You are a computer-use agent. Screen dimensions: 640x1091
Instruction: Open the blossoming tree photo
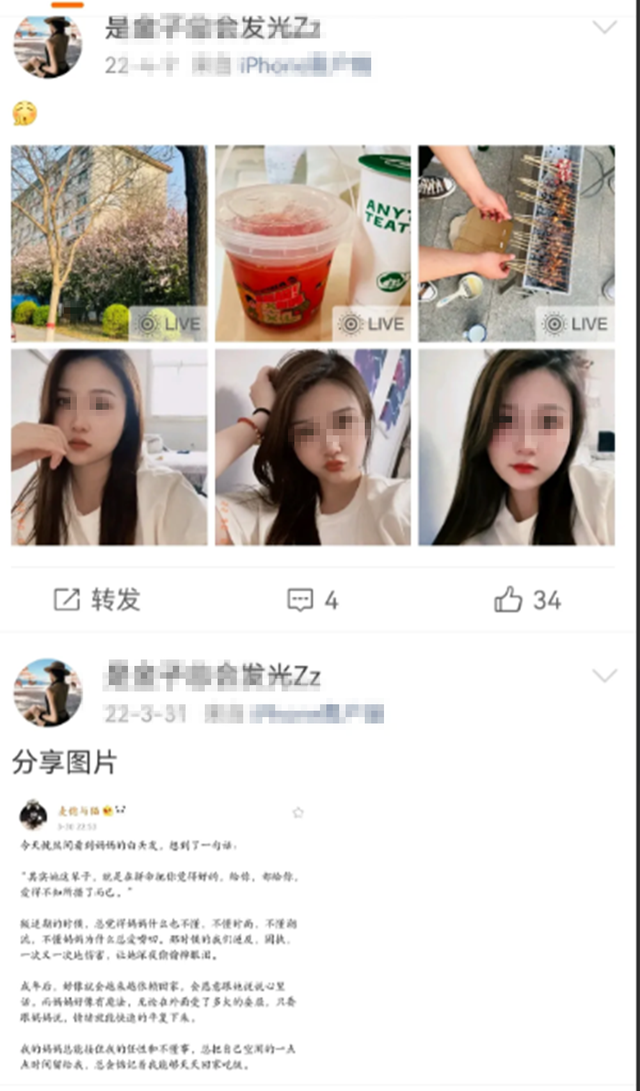point(109,244)
